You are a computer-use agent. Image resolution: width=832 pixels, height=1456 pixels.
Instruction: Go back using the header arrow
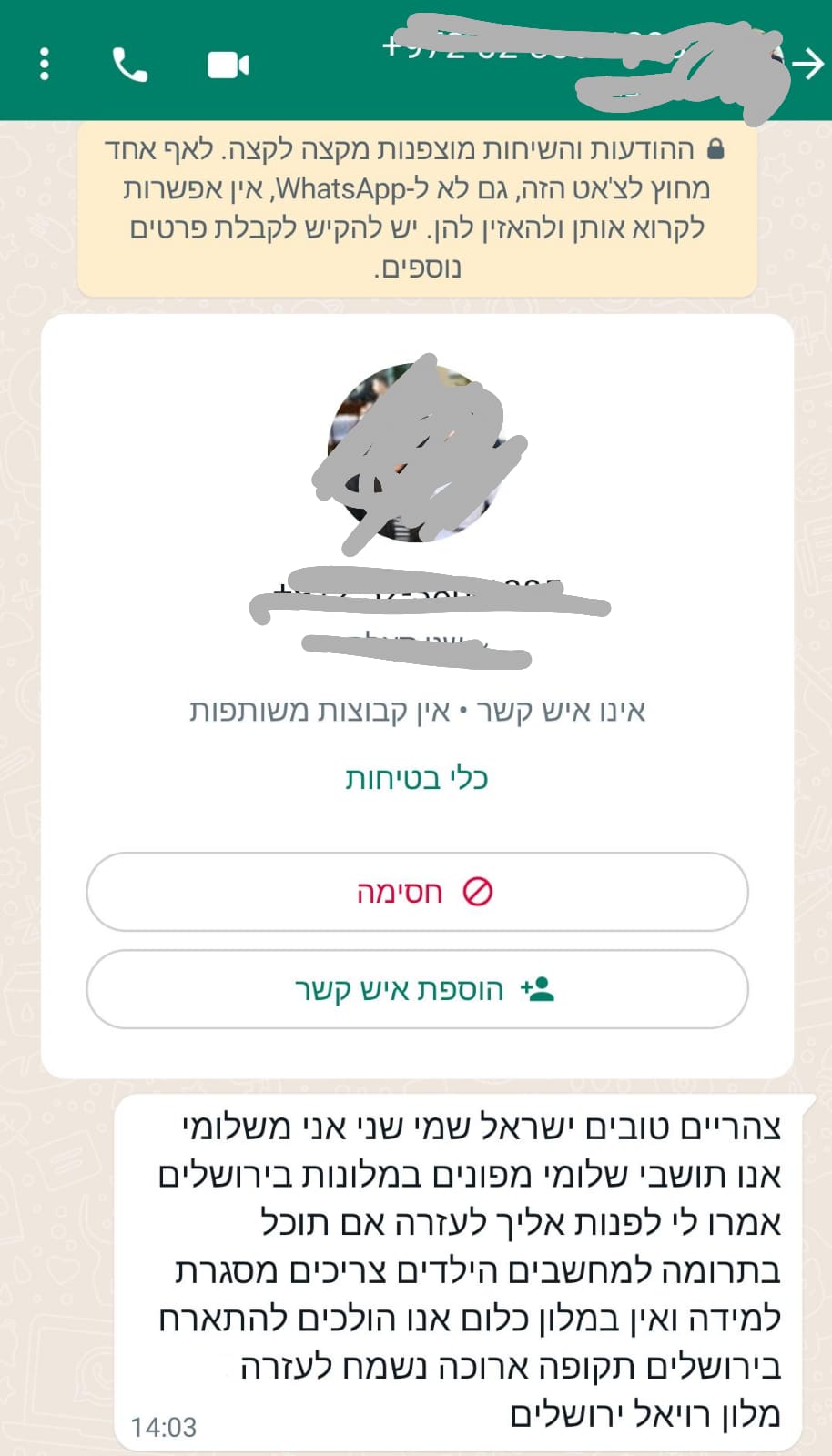(807, 64)
